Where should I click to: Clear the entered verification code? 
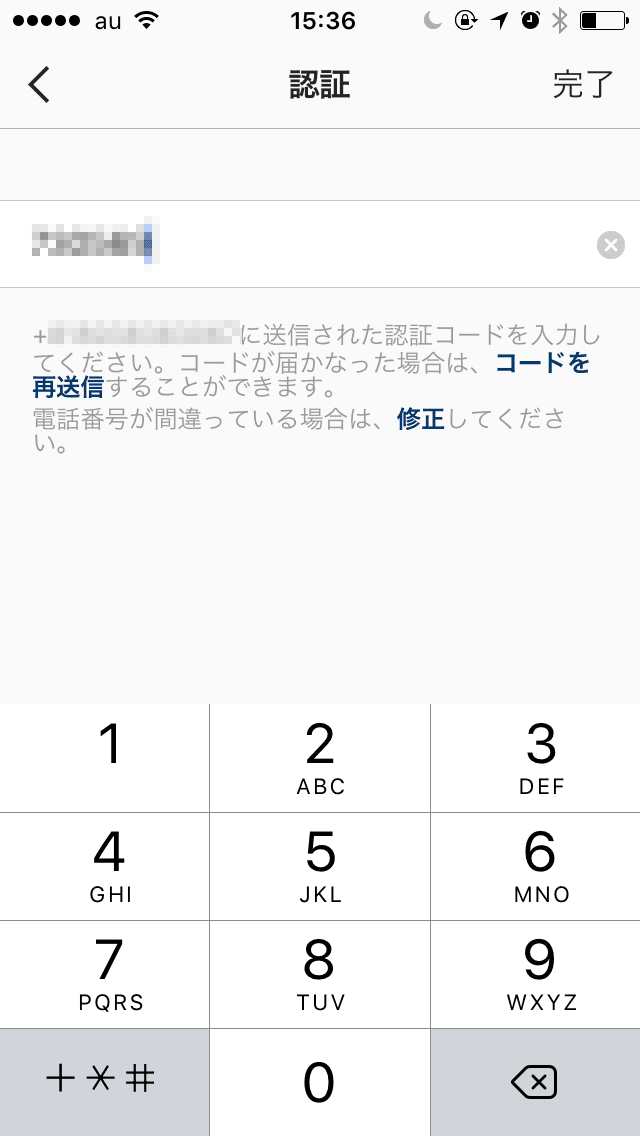(x=610, y=244)
